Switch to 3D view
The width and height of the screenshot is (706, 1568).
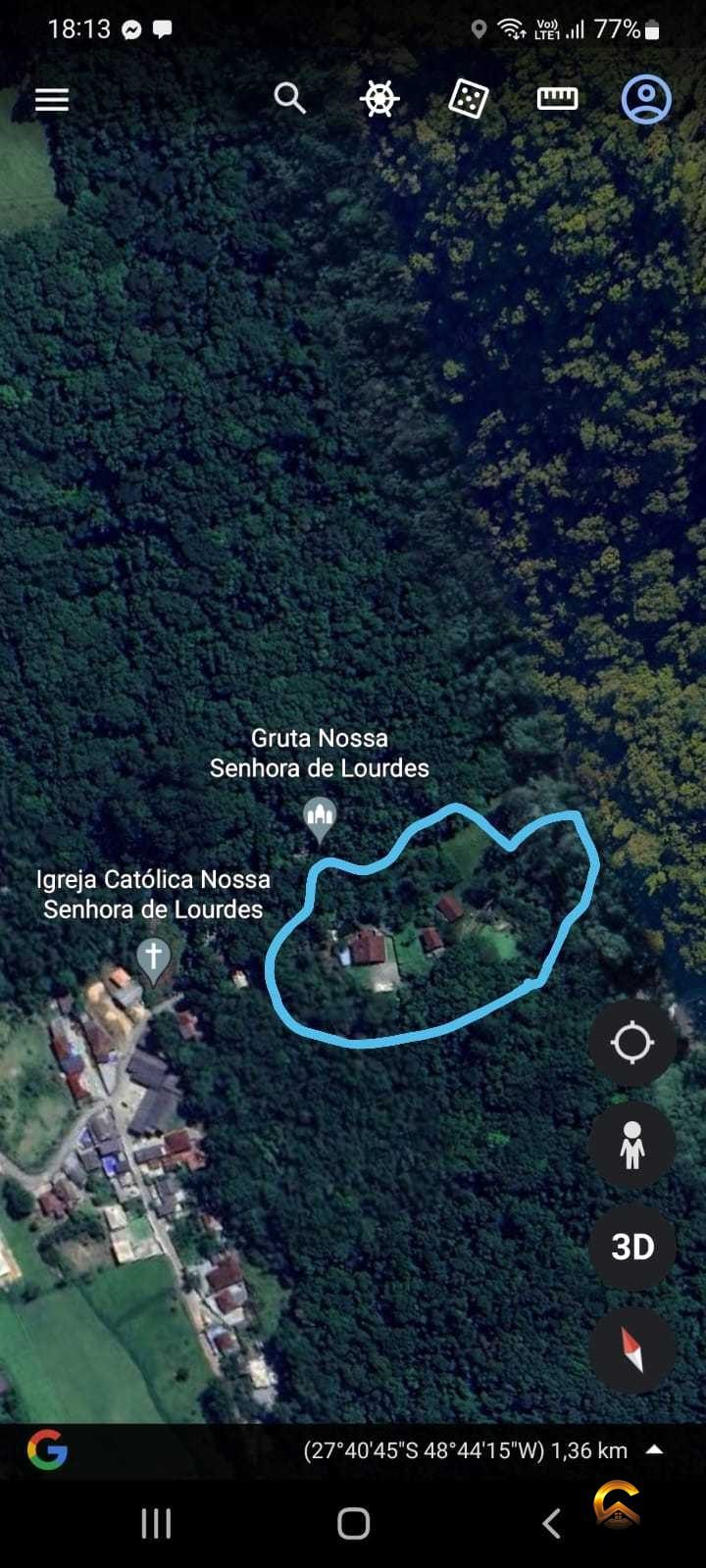632,1247
